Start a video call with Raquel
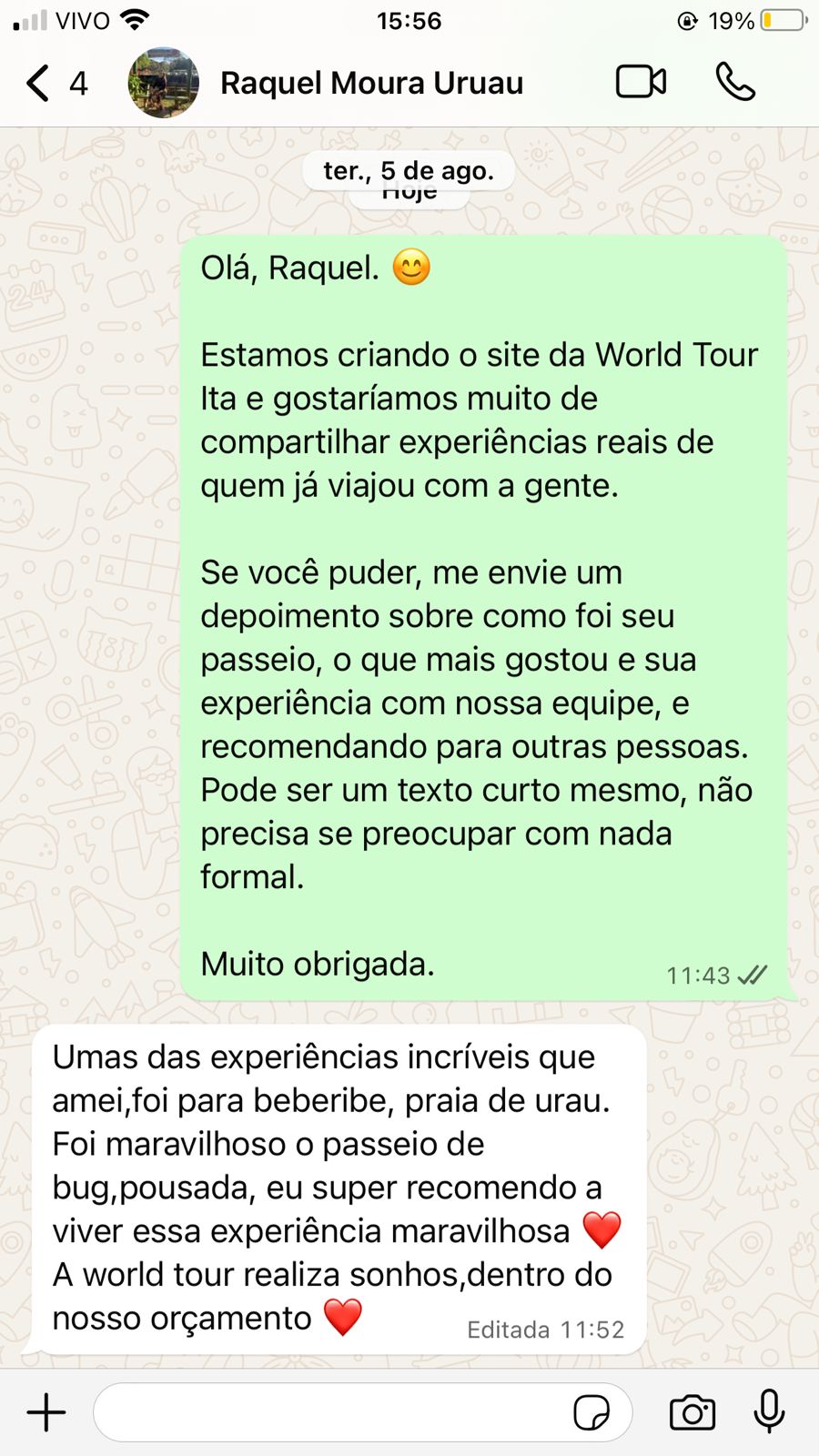819x1456 pixels. [x=641, y=82]
